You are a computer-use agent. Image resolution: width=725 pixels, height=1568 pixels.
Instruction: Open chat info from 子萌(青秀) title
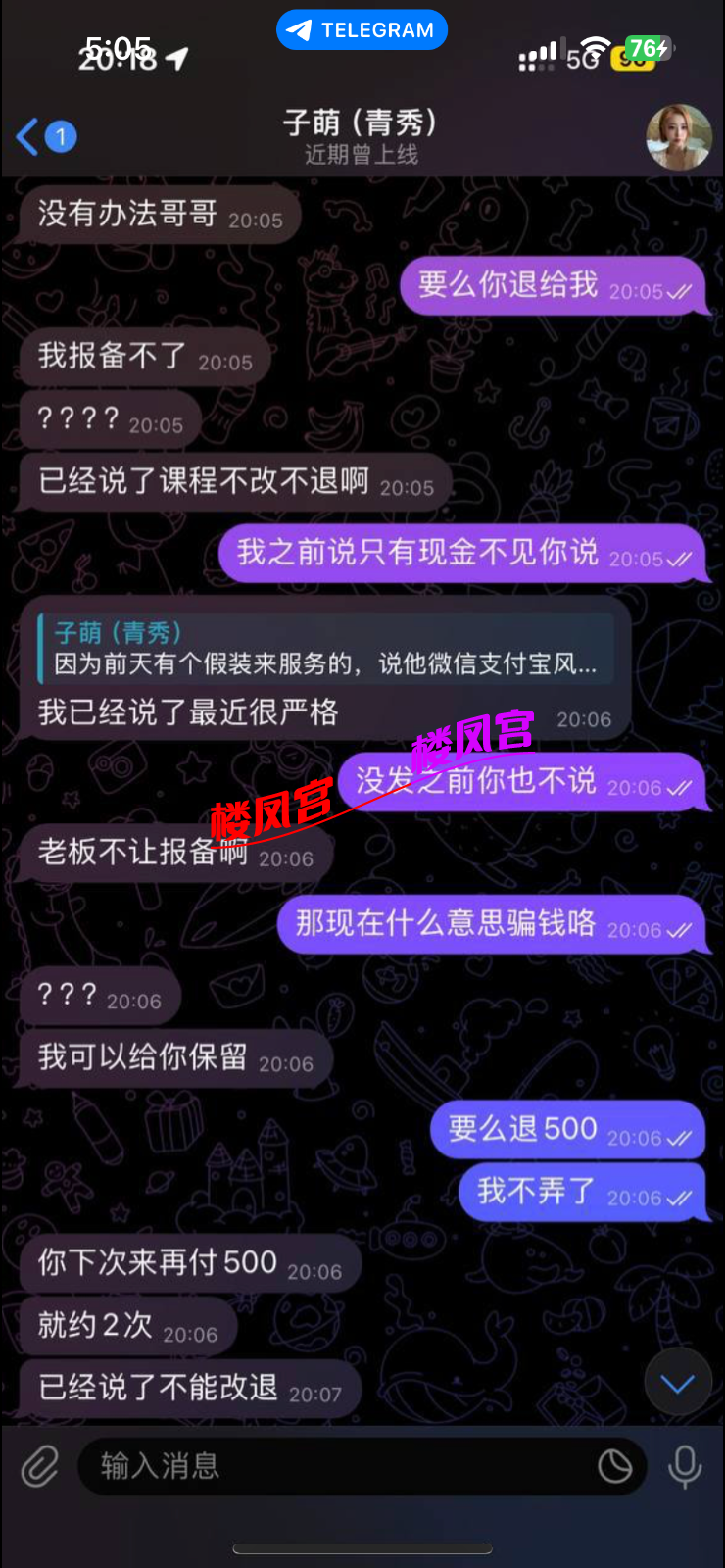coord(361,136)
